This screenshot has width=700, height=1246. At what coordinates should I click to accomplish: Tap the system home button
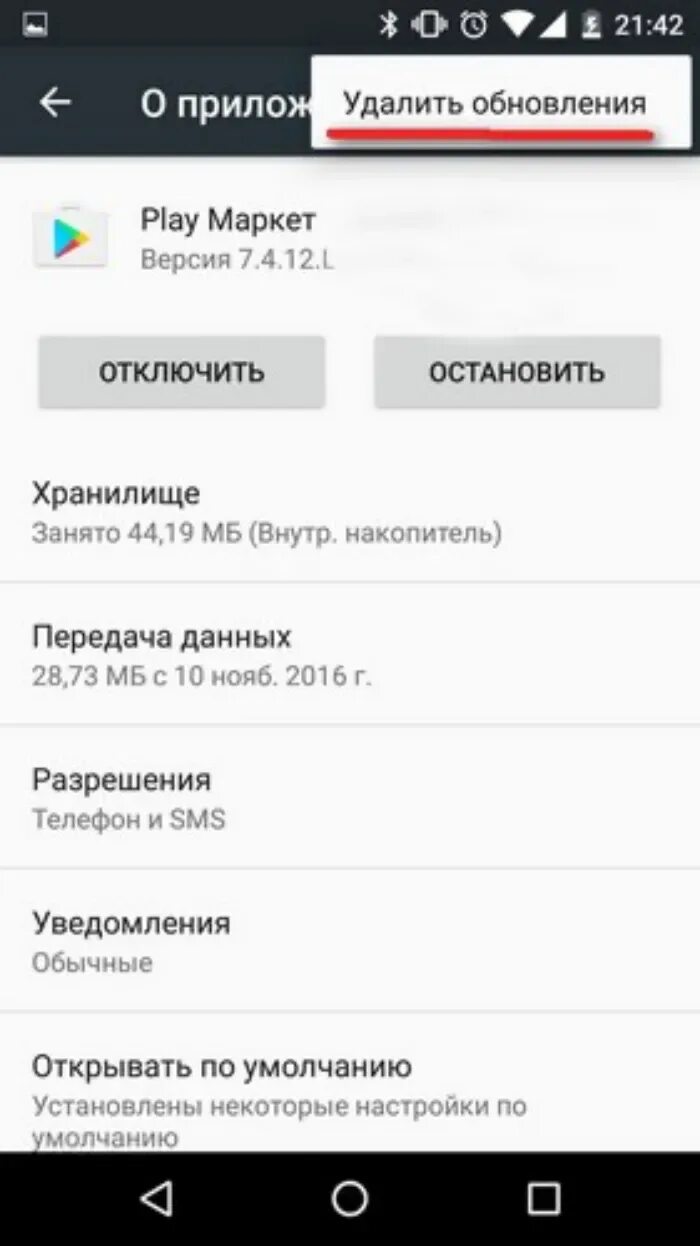click(350, 1198)
